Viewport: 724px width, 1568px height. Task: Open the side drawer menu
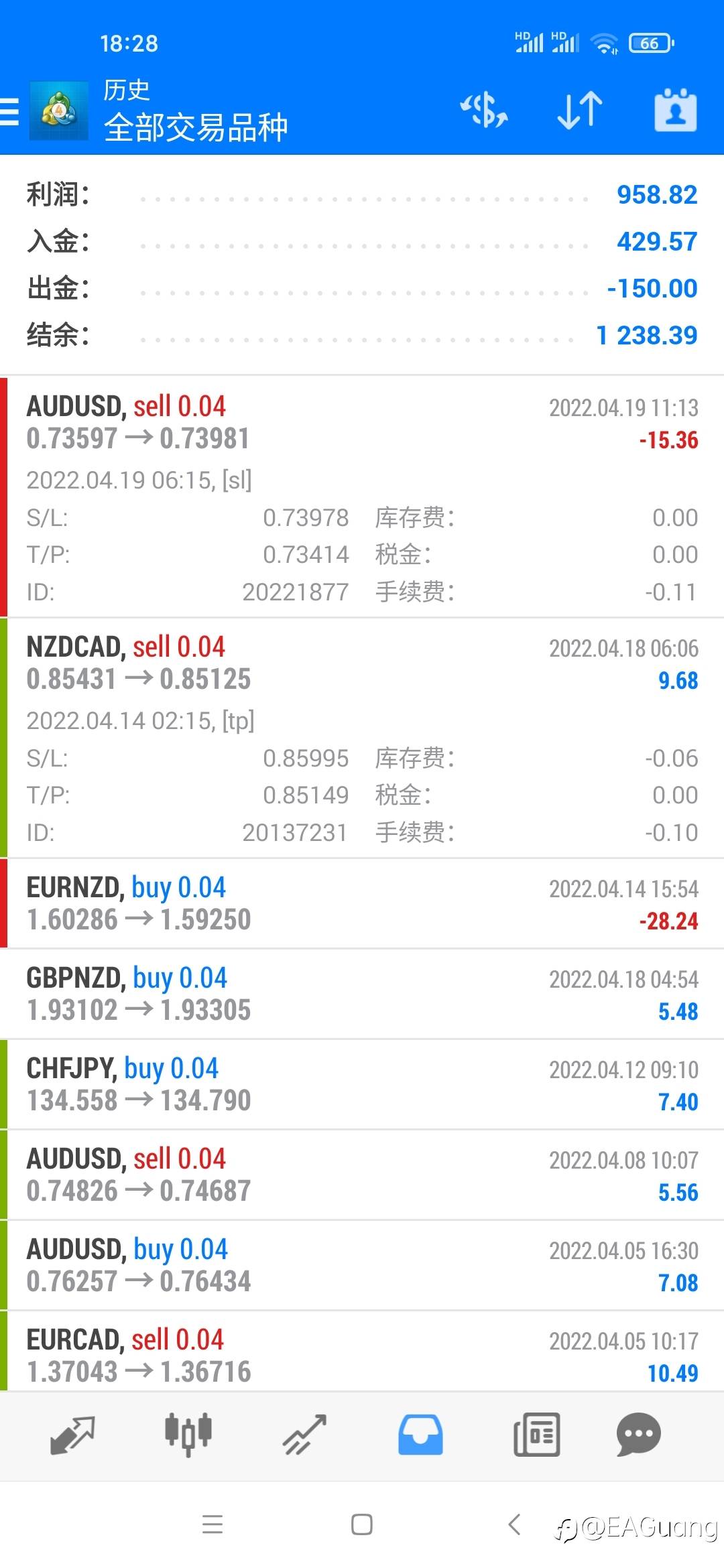coord(9,111)
